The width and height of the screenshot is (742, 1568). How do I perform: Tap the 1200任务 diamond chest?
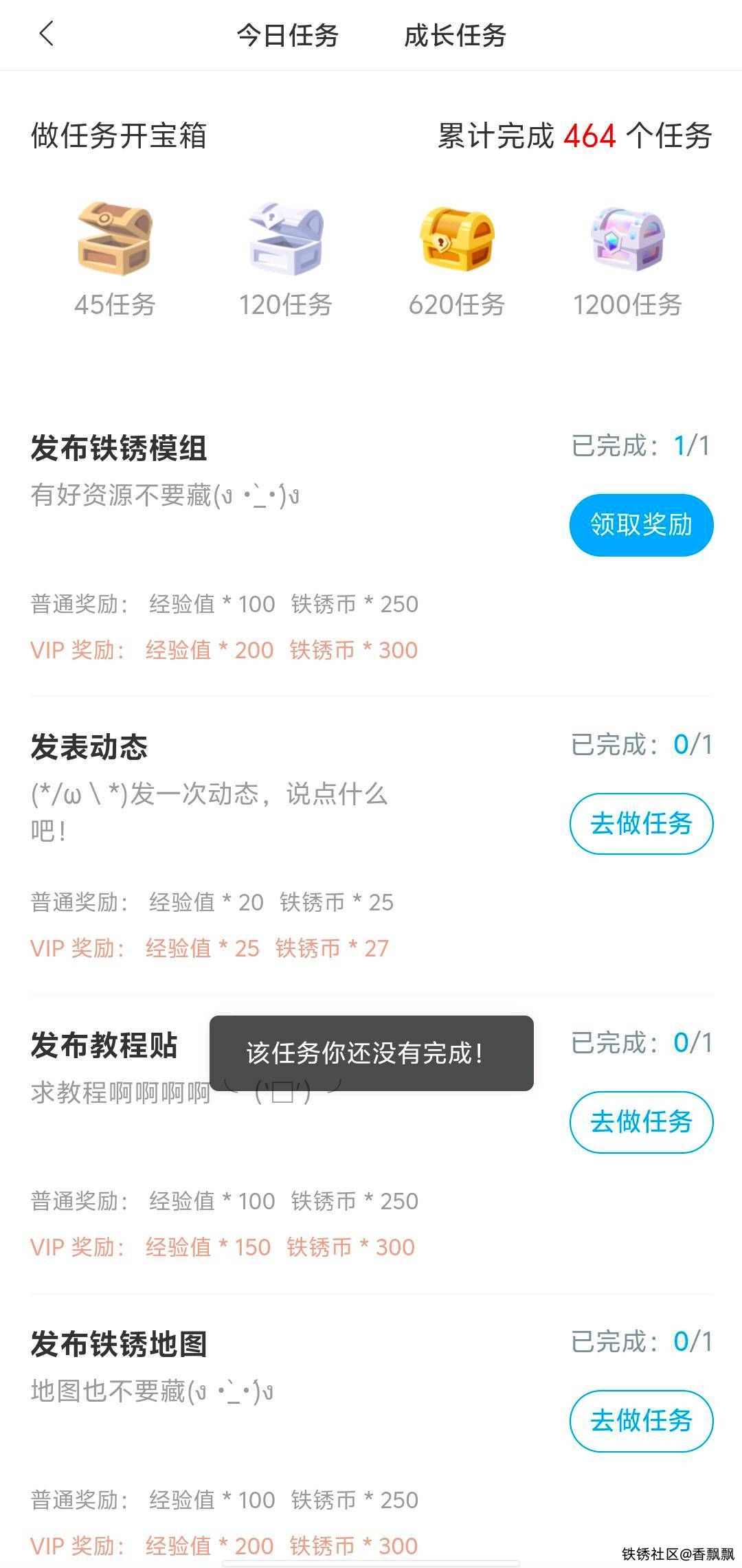[628, 240]
